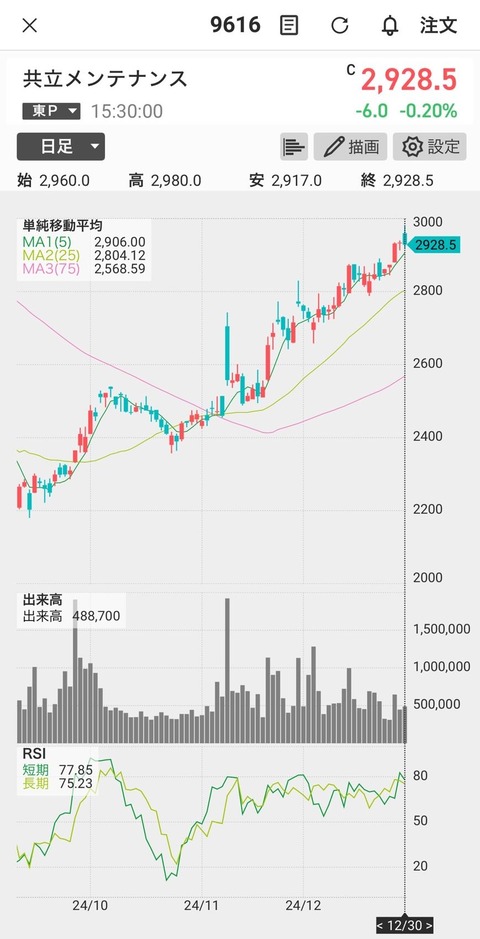Viewport: 480px width, 939px height.
Task: Open the 東P market dropdown
Action: (x=51, y=111)
